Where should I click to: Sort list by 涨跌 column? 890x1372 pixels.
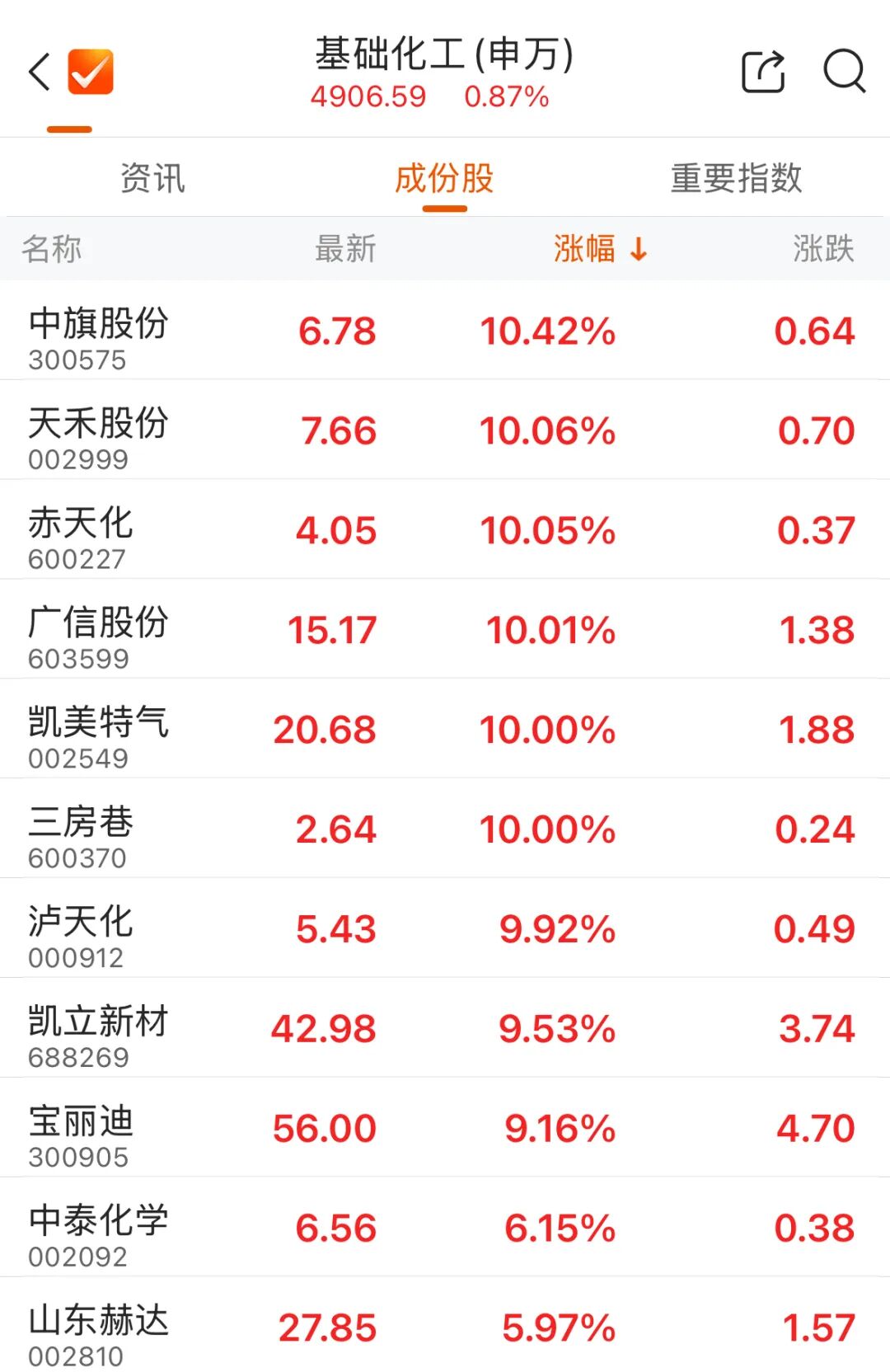pos(823,248)
